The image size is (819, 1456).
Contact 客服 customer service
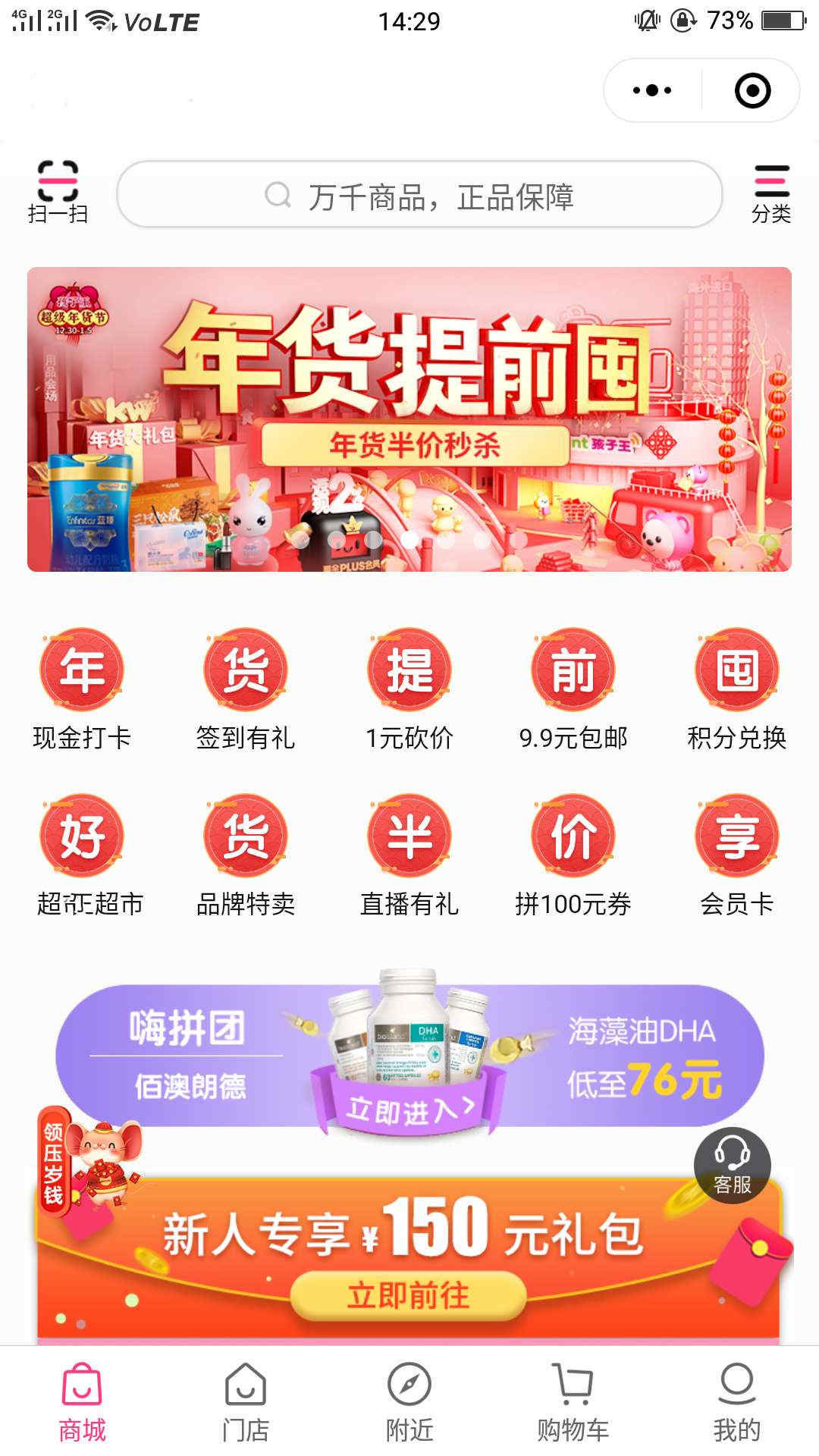click(733, 1166)
